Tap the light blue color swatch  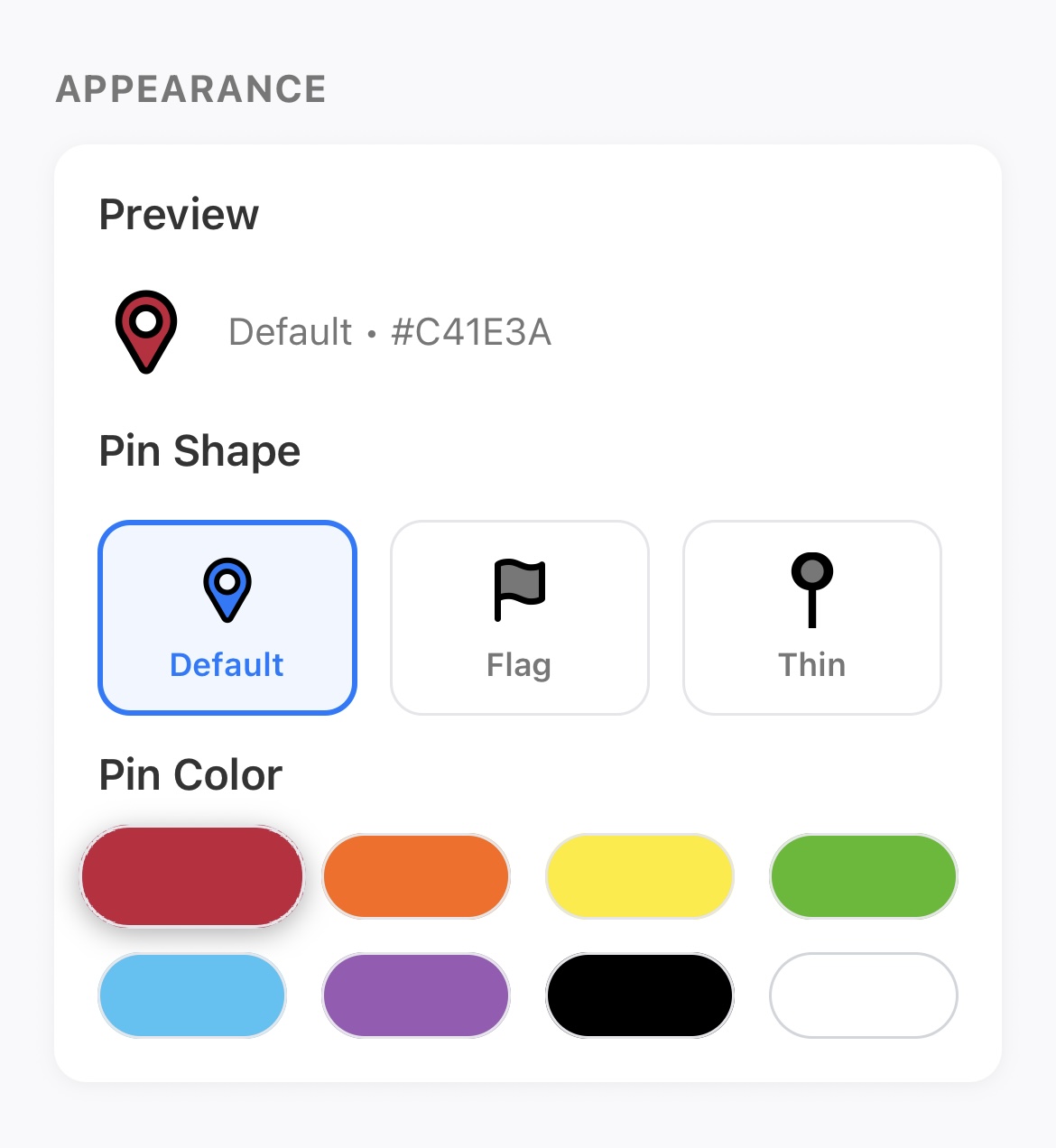pyautogui.click(x=192, y=995)
